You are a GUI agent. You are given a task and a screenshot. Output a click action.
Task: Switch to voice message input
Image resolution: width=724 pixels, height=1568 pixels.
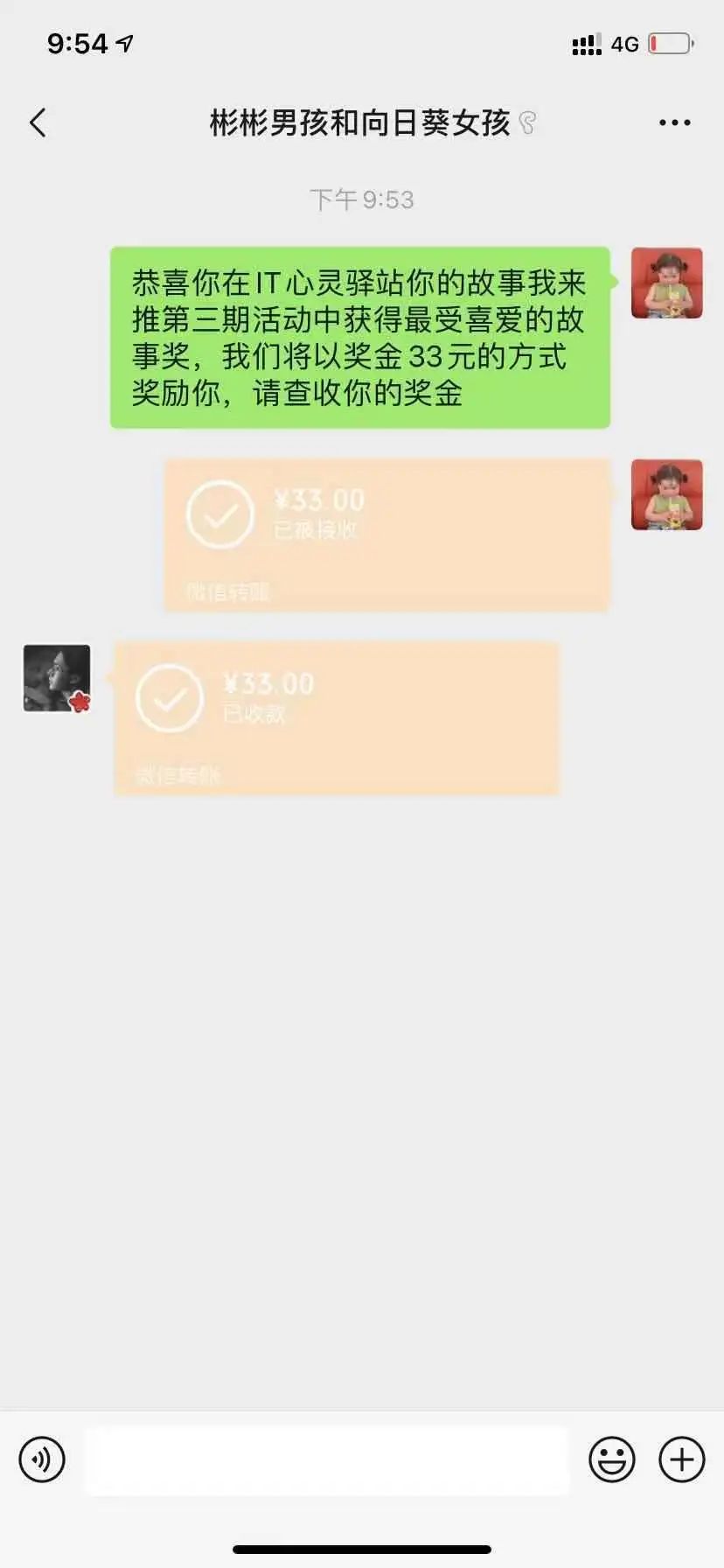42,1459
